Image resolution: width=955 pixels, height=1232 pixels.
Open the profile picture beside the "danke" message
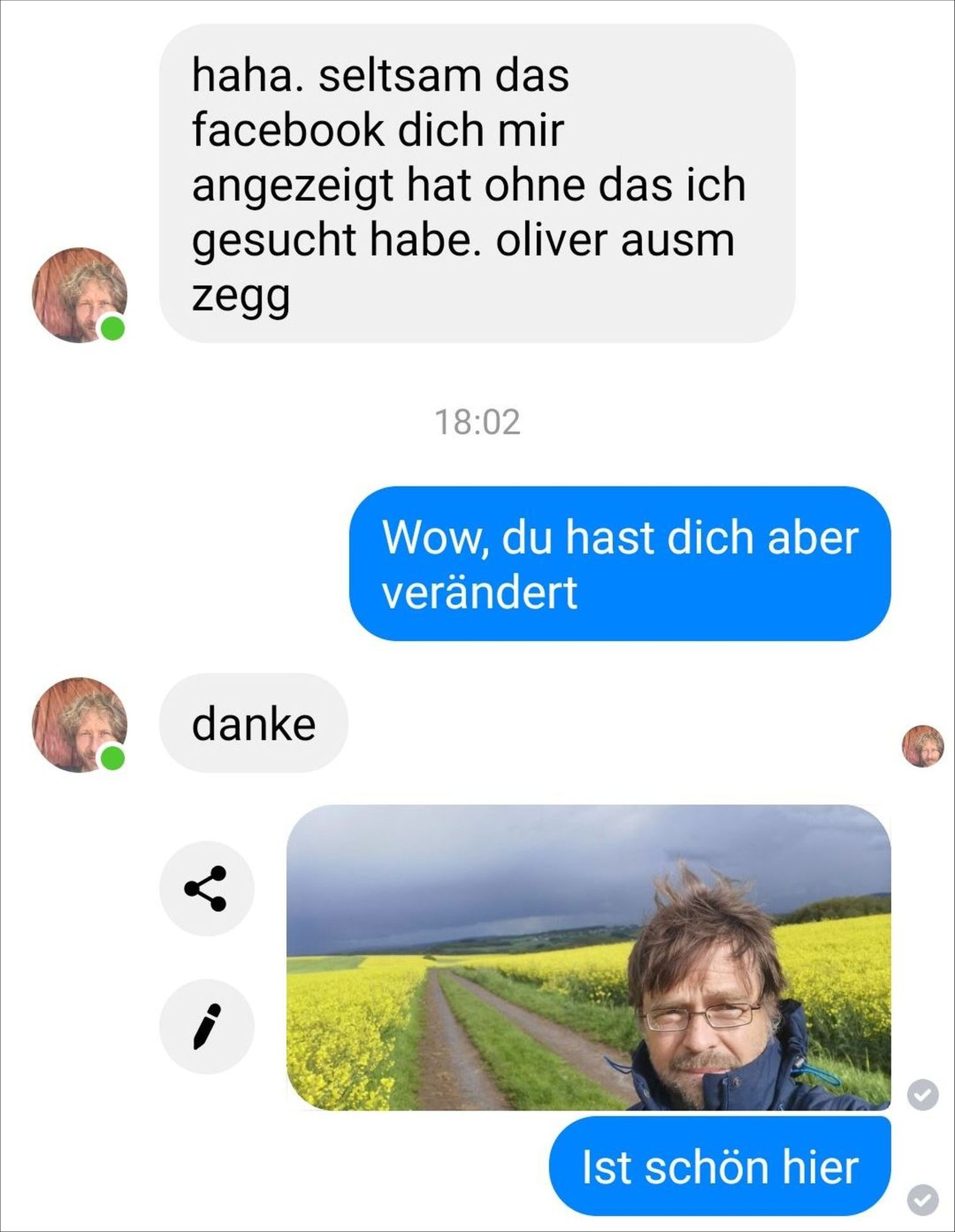point(80,724)
